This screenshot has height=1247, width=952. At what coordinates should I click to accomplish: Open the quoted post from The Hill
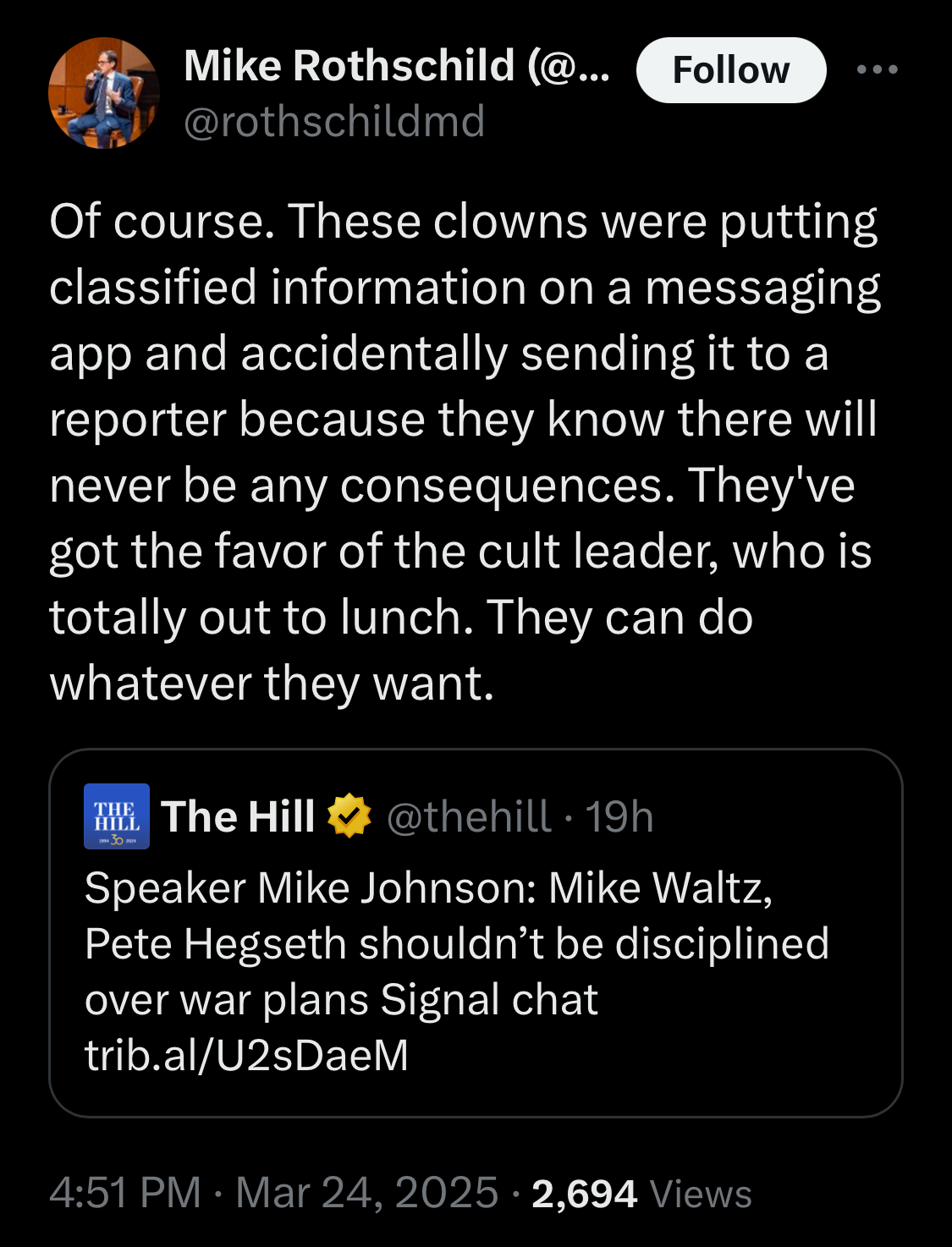click(476, 933)
